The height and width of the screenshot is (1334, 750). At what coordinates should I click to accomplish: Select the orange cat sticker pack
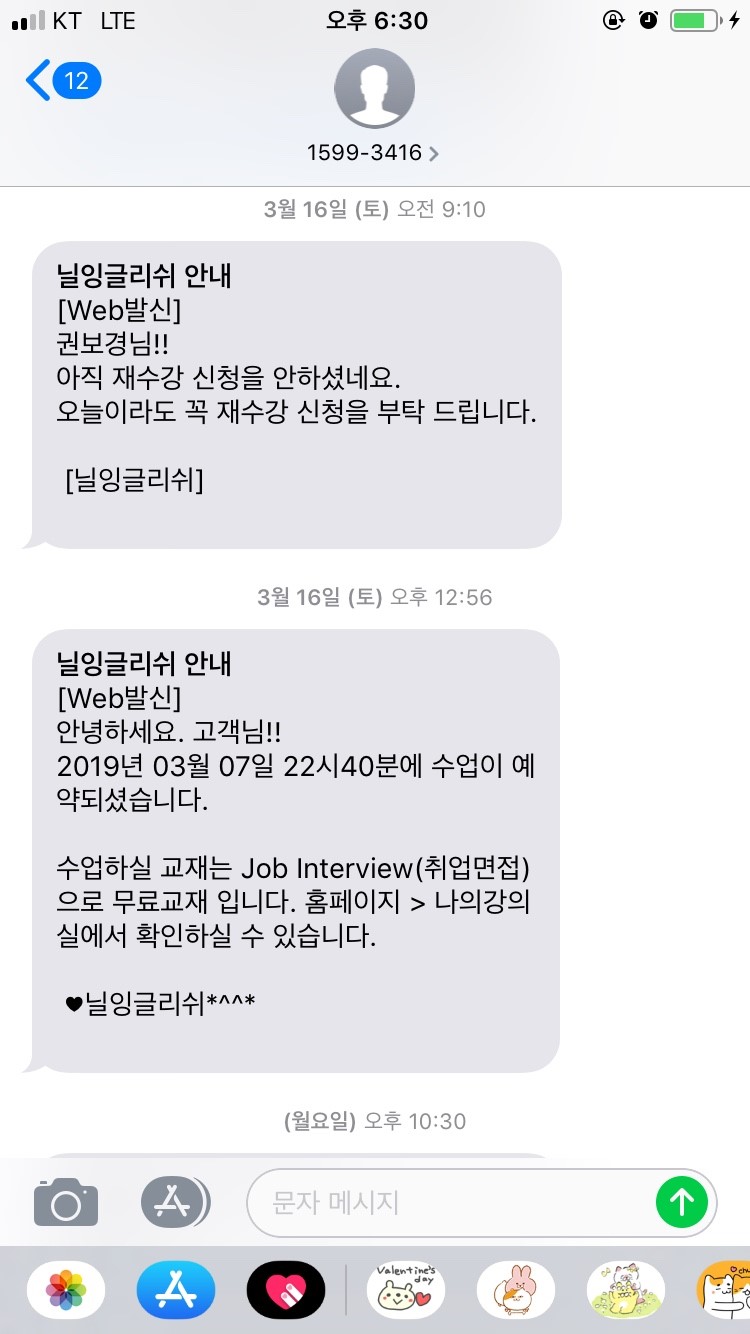(724, 1290)
